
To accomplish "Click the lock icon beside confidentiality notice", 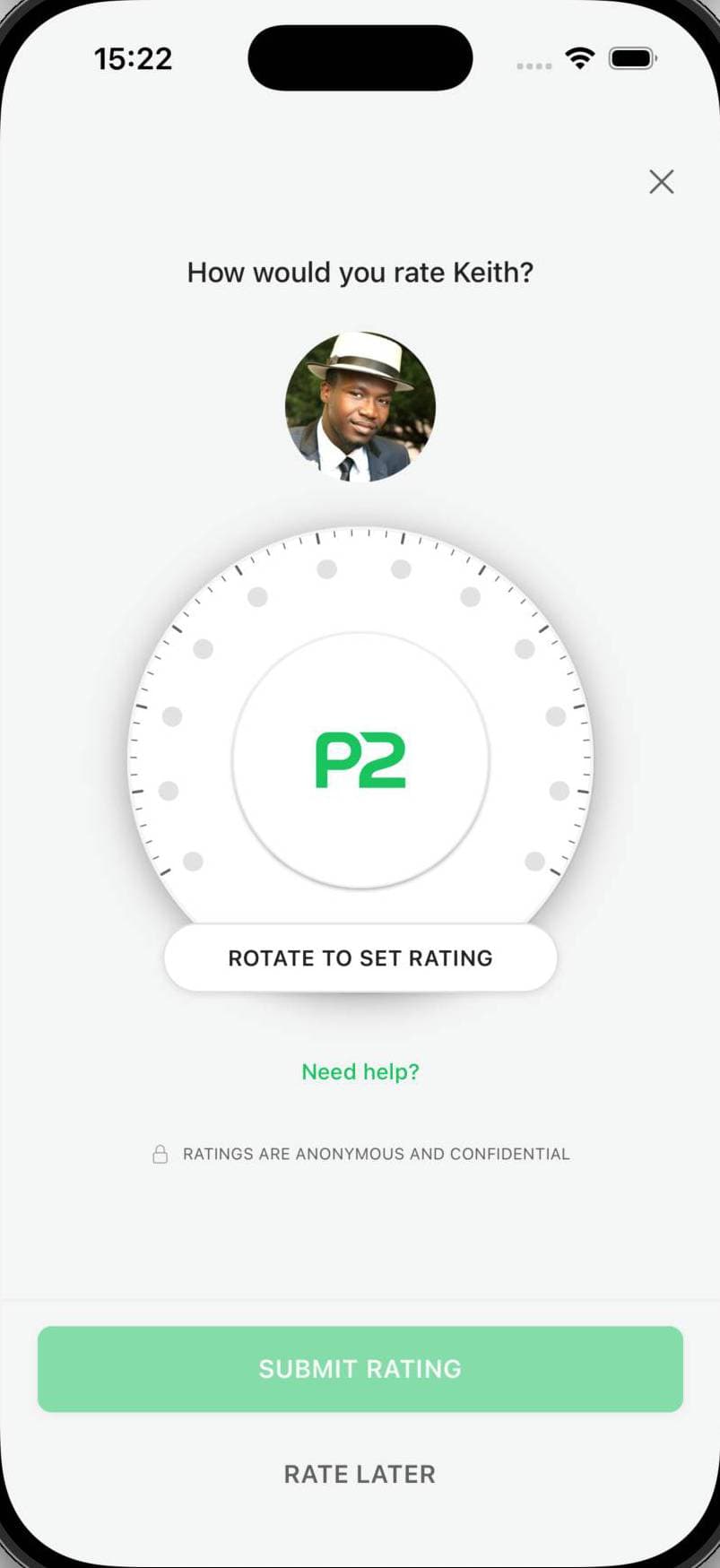I will (x=160, y=1154).
